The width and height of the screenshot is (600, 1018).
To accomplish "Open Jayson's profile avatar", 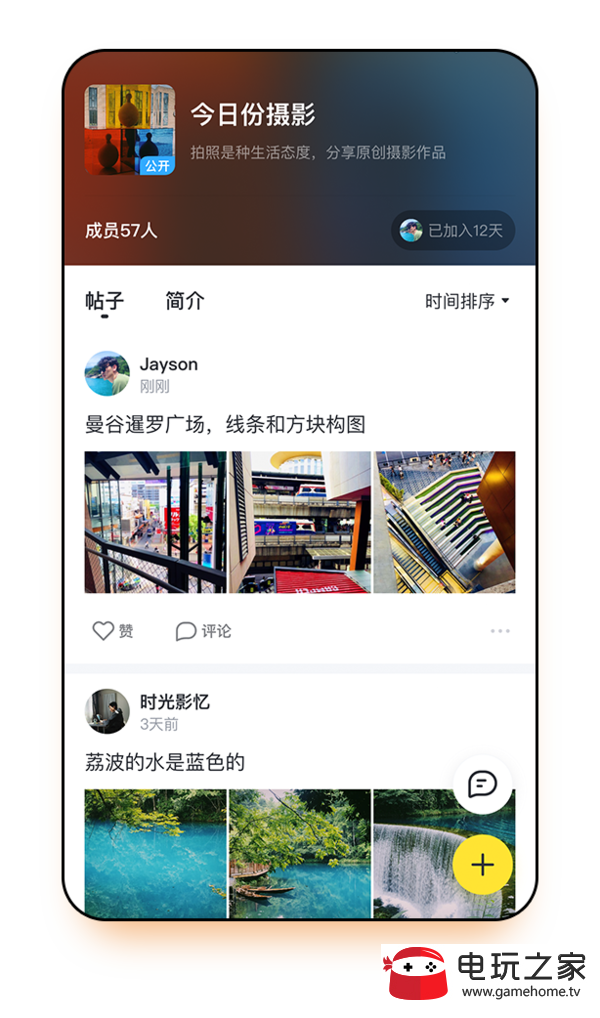I will [x=107, y=373].
